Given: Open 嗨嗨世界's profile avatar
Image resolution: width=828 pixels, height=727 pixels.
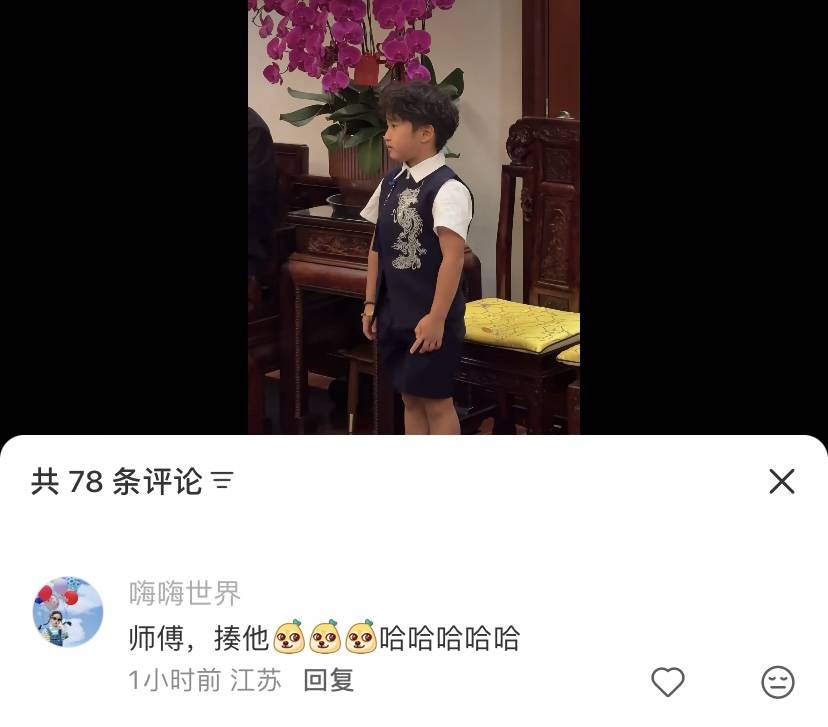Looking at the screenshot, I should 68,611.
